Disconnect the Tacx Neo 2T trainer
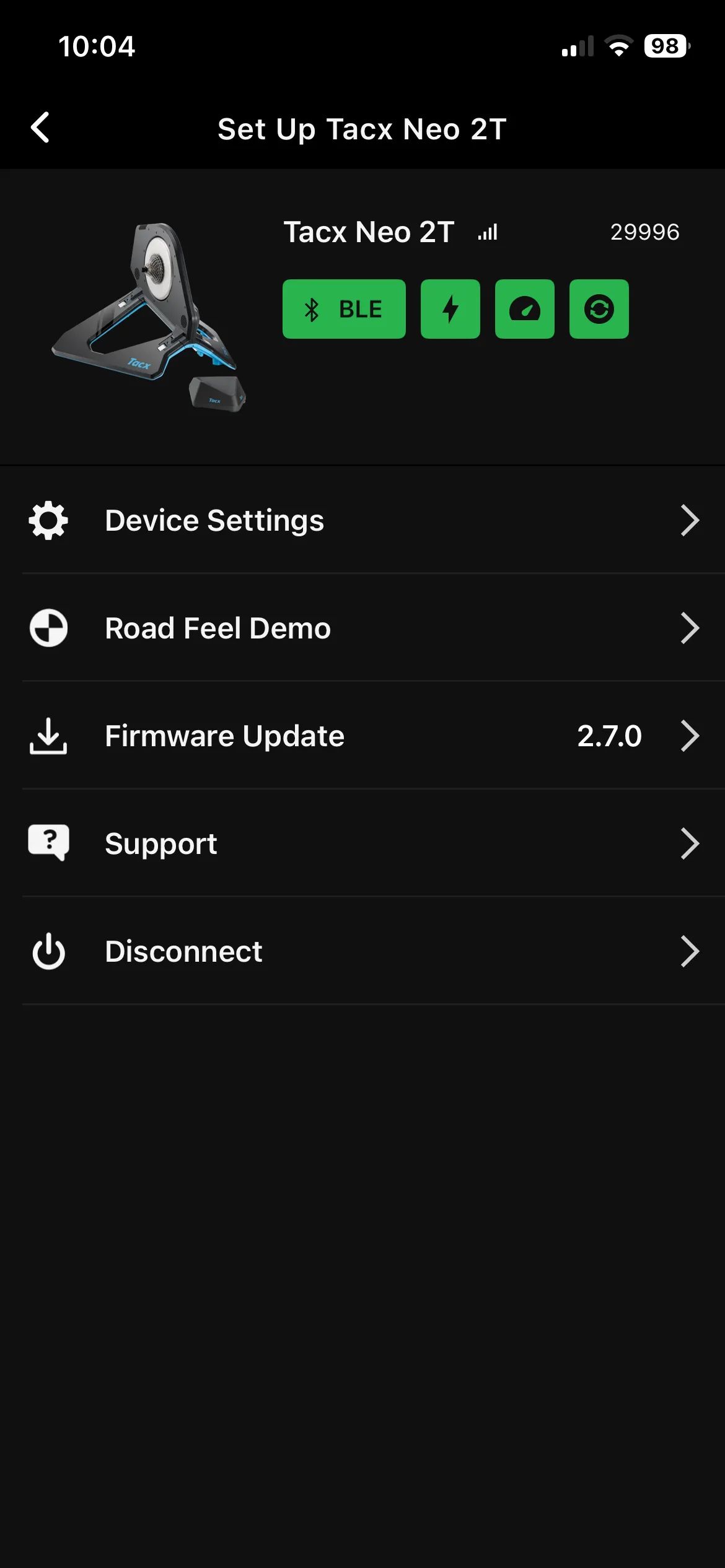This screenshot has width=725, height=1568. pos(362,951)
